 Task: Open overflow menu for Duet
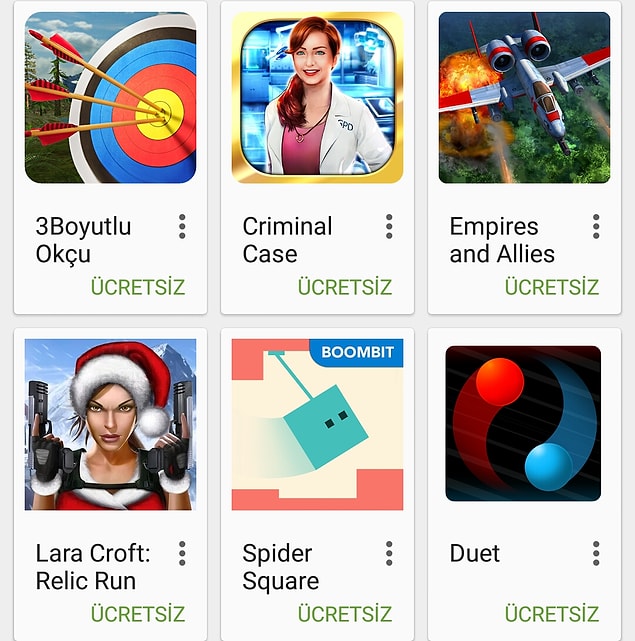click(x=596, y=554)
